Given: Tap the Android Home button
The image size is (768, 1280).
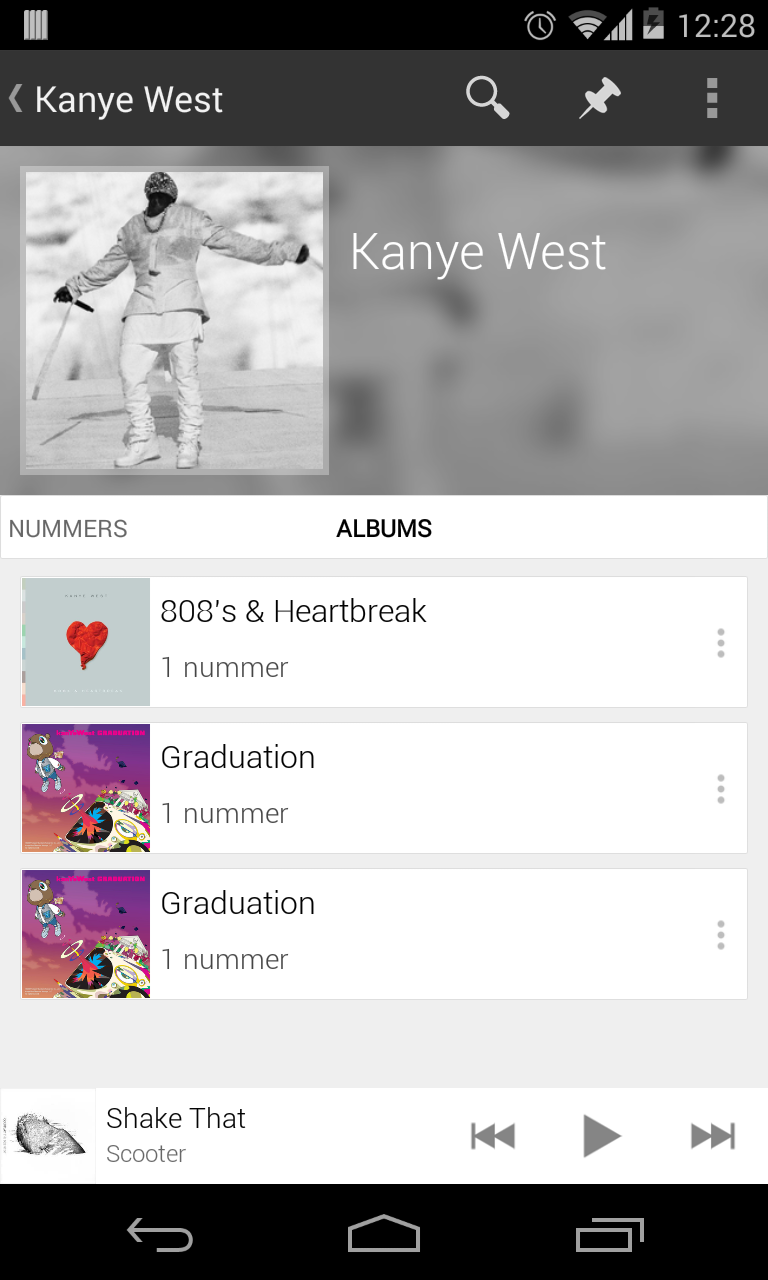Looking at the screenshot, I should point(383,1235).
